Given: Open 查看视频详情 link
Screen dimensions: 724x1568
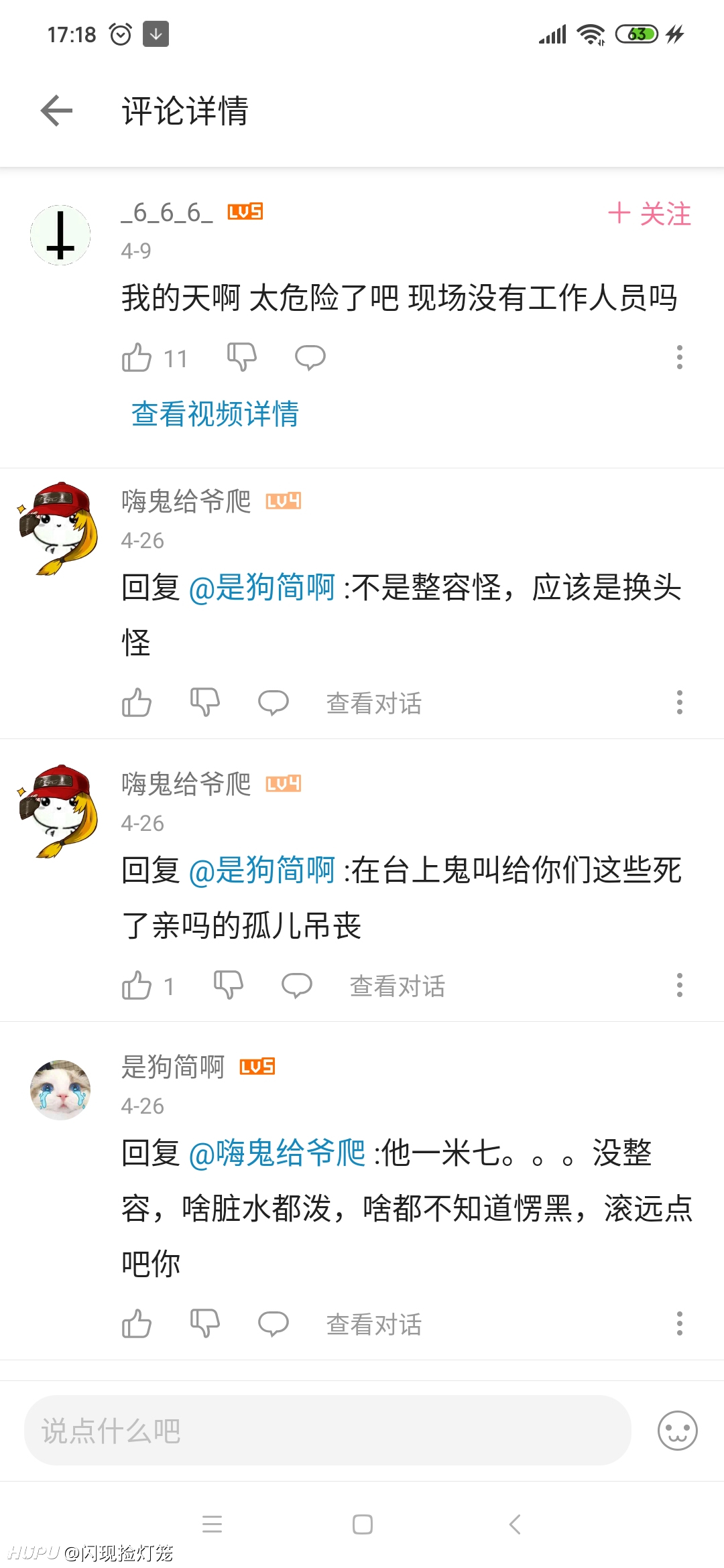Looking at the screenshot, I should [215, 414].
